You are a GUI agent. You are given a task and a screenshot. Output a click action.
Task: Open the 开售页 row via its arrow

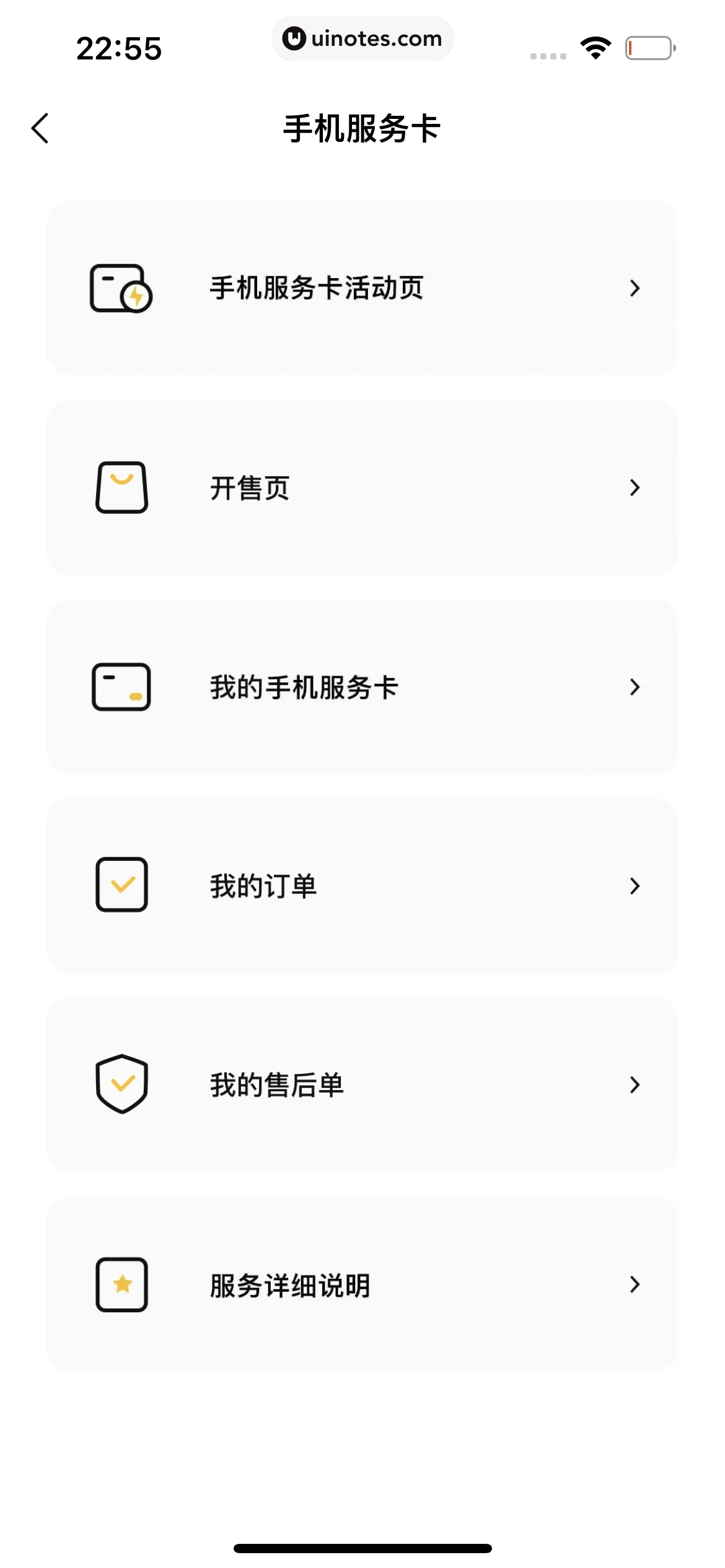coord(635,488)
